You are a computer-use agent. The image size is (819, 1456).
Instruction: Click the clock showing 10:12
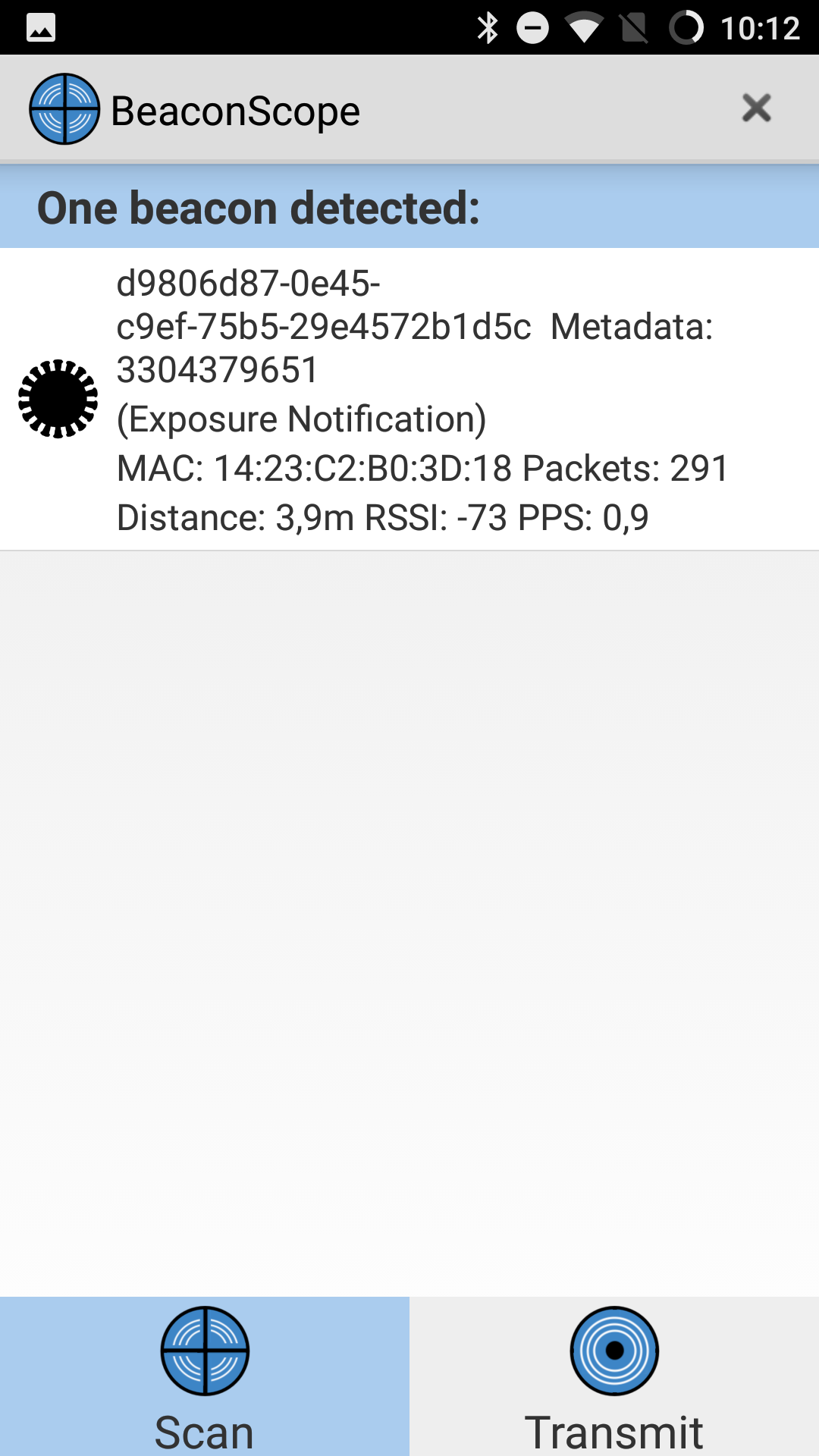(758, 27)
